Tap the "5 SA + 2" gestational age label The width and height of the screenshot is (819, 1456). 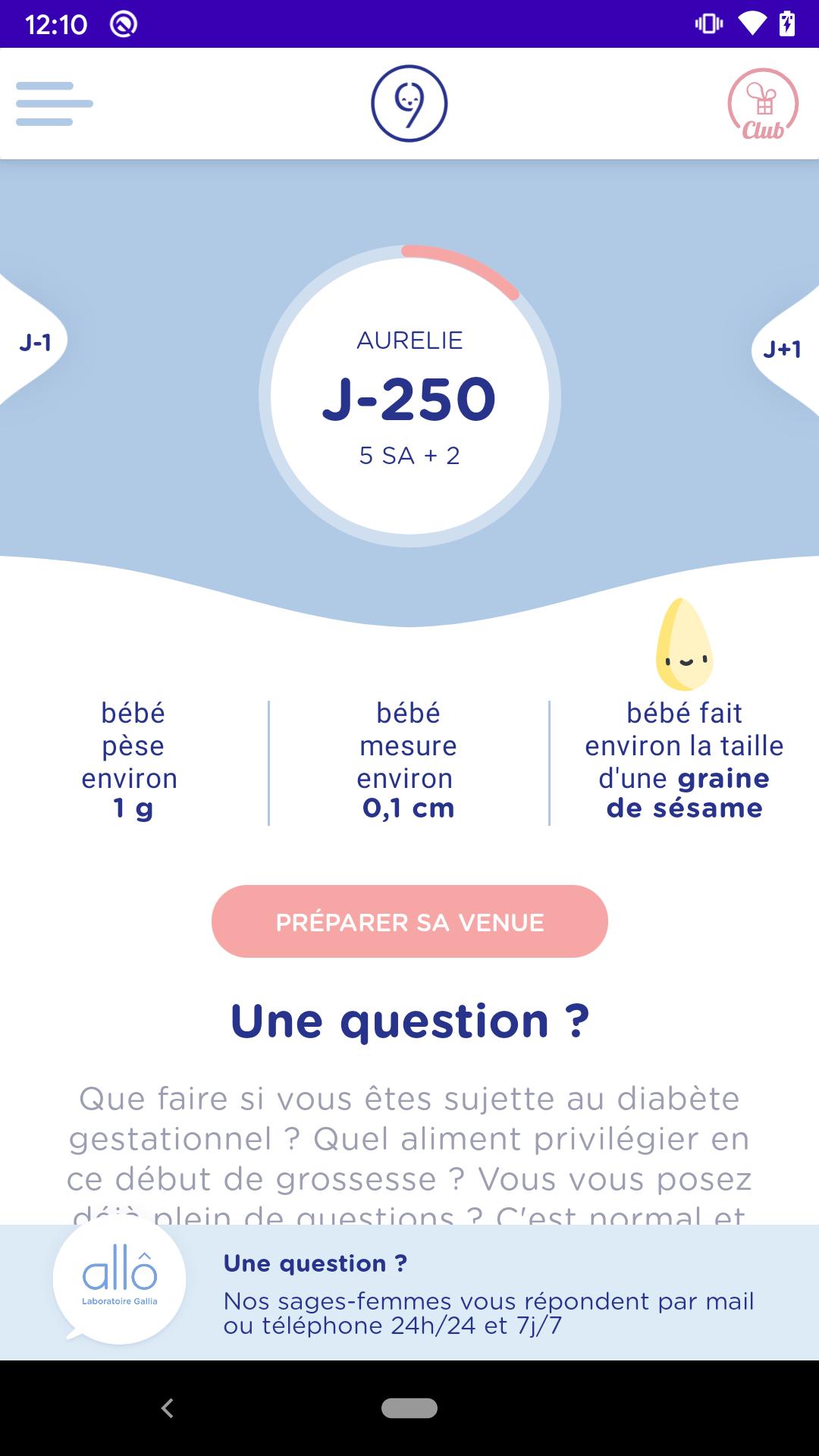point(409,455)
